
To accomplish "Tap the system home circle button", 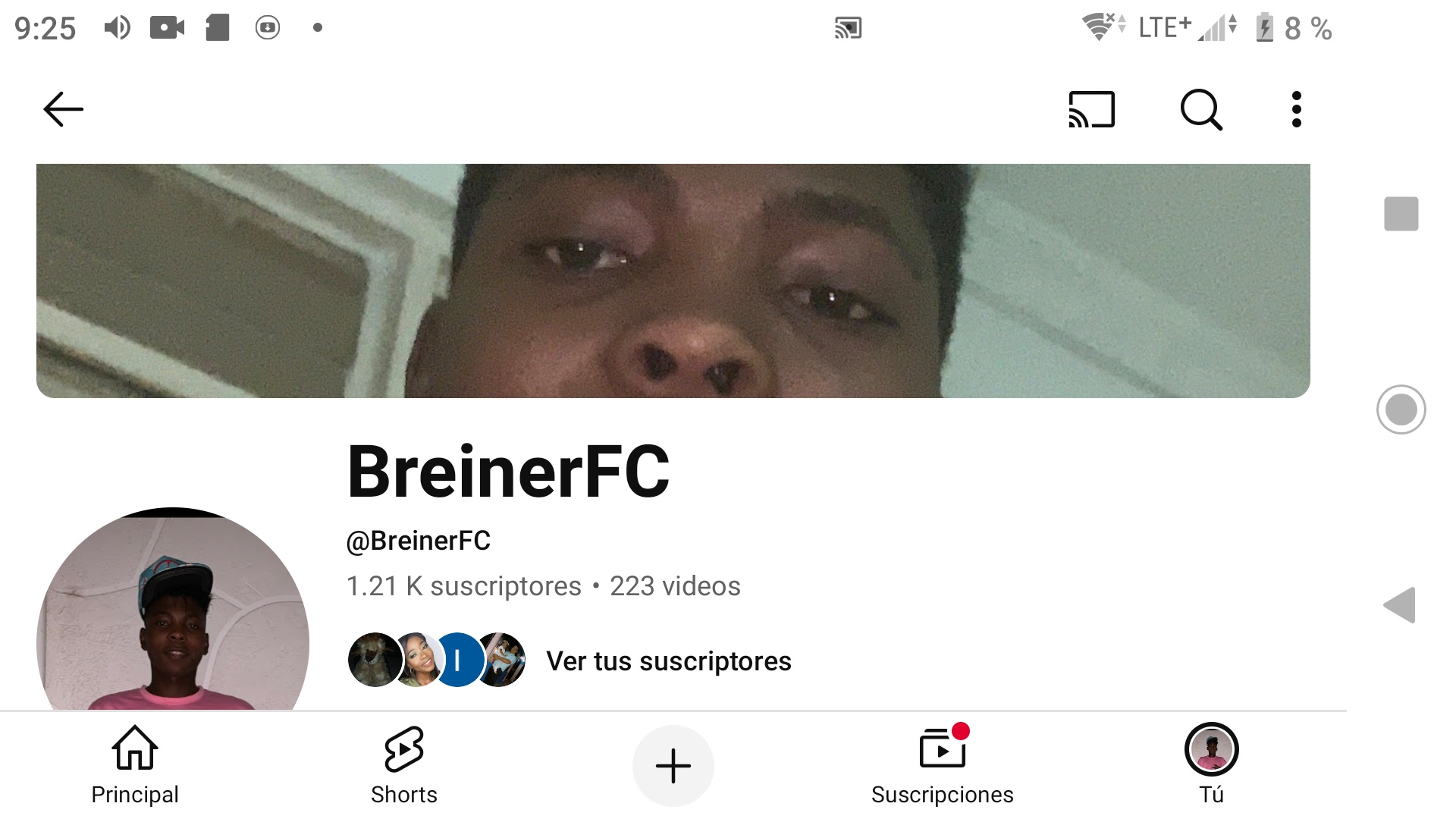I will [1401, 409].
